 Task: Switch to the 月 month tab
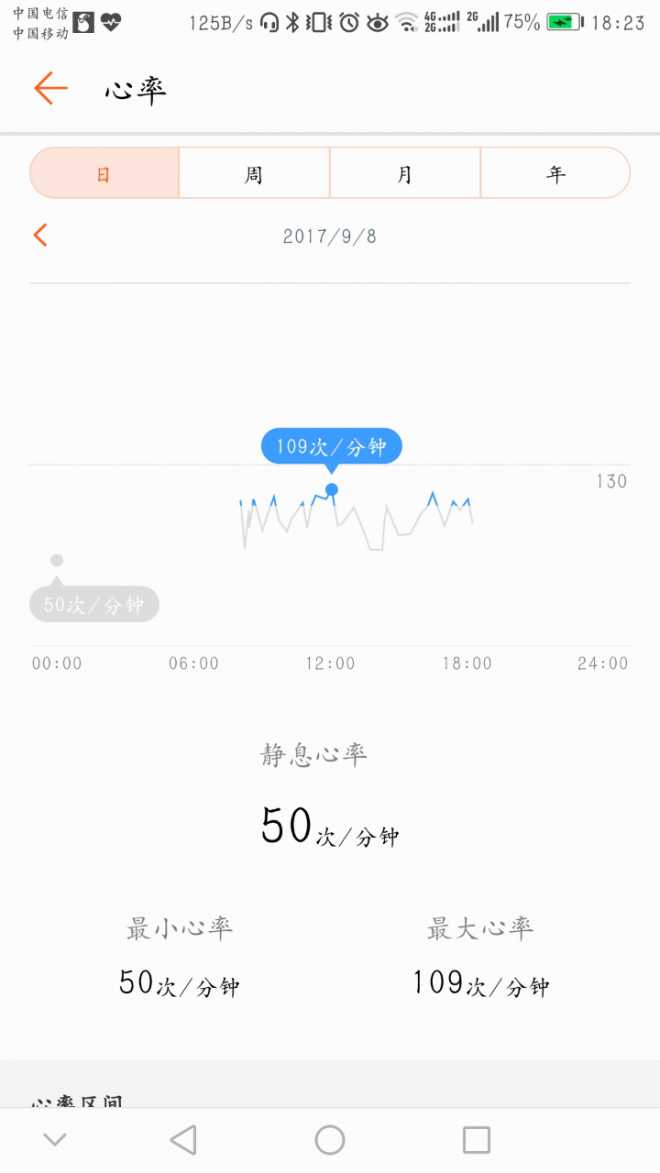click(x=405, y=174)
